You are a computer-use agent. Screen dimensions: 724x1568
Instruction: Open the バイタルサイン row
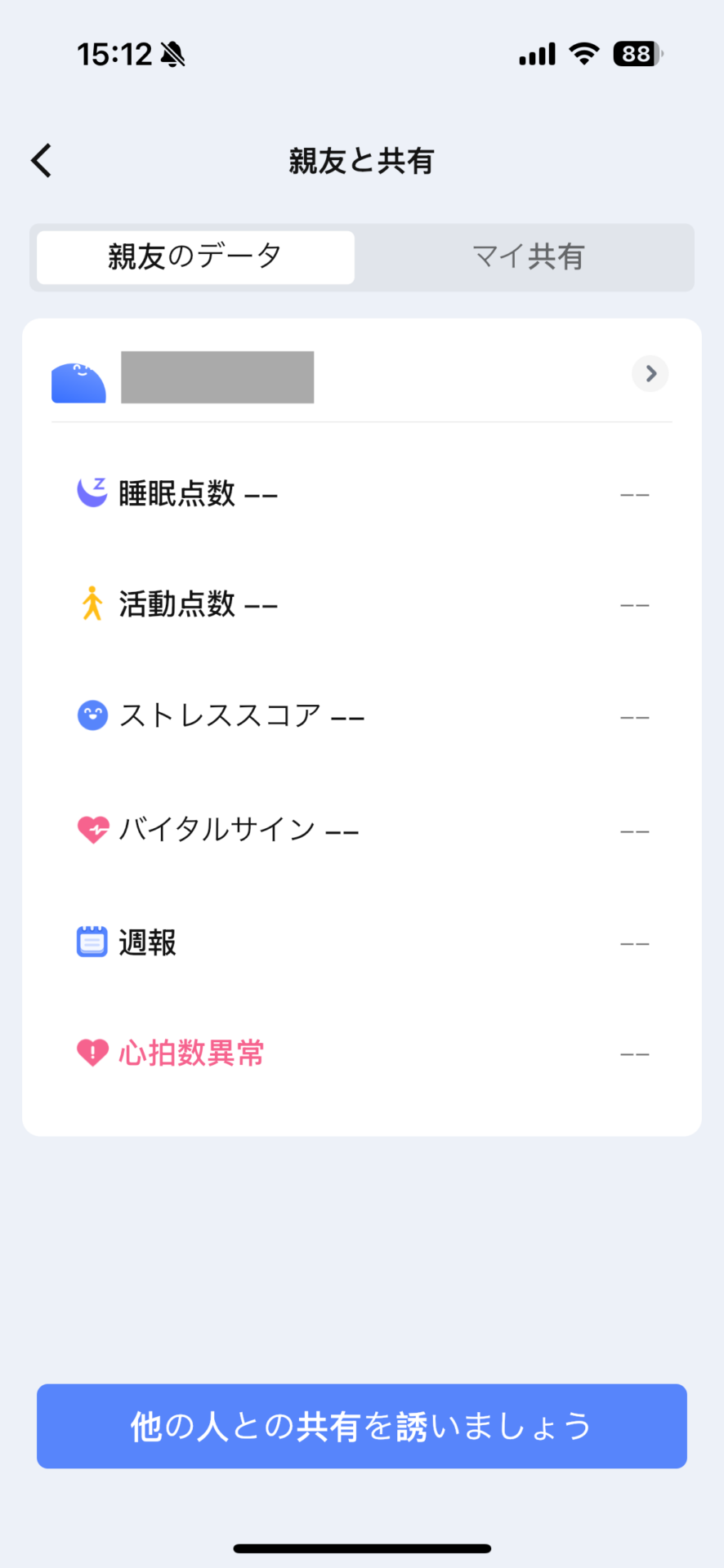click(x=362, y=830)
